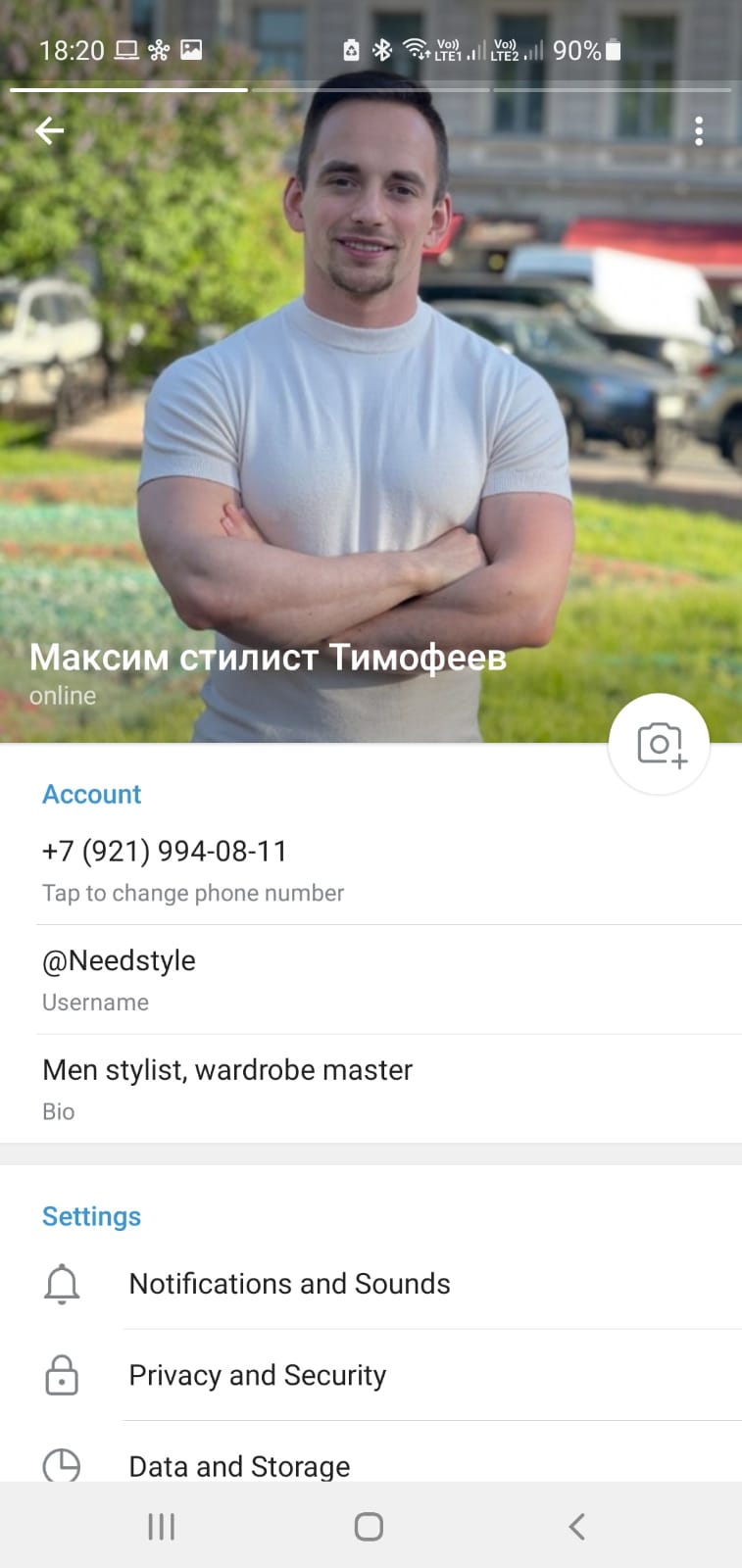Go back using the top-left arrow
742x1568 pixels.
click(49, 130)
